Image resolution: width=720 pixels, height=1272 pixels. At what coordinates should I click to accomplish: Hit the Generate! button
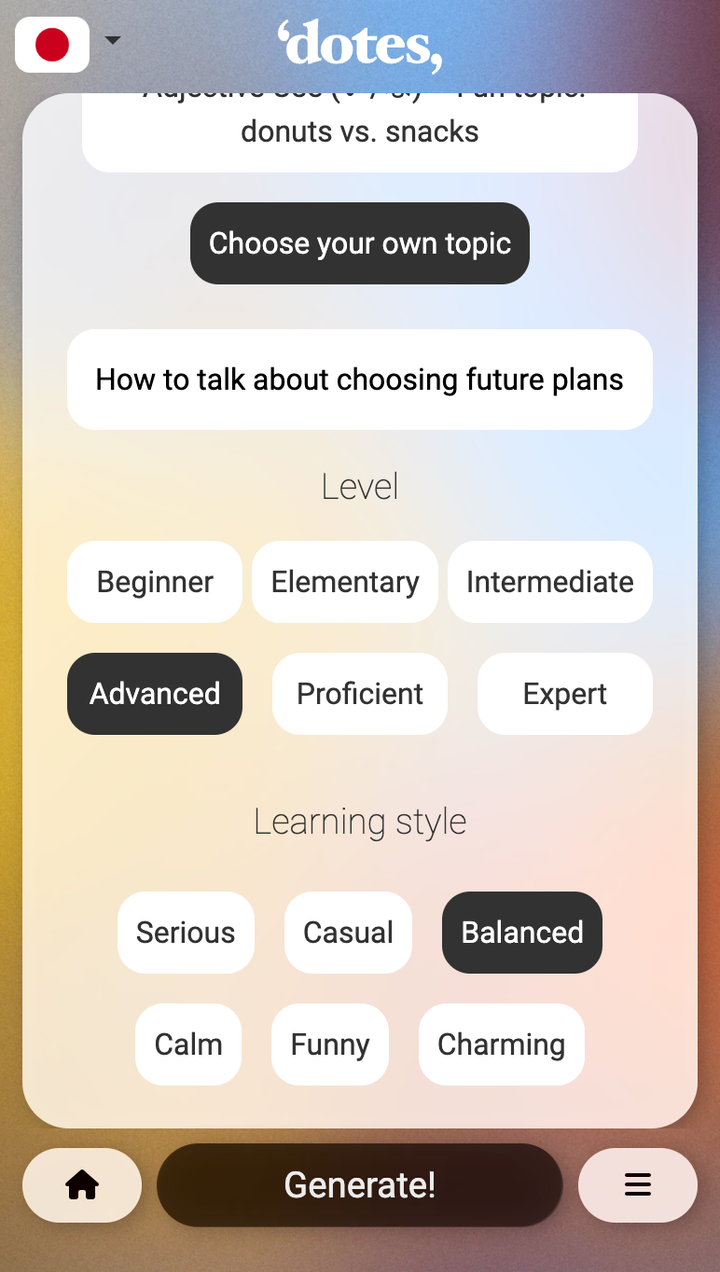tap(360, 1185)
